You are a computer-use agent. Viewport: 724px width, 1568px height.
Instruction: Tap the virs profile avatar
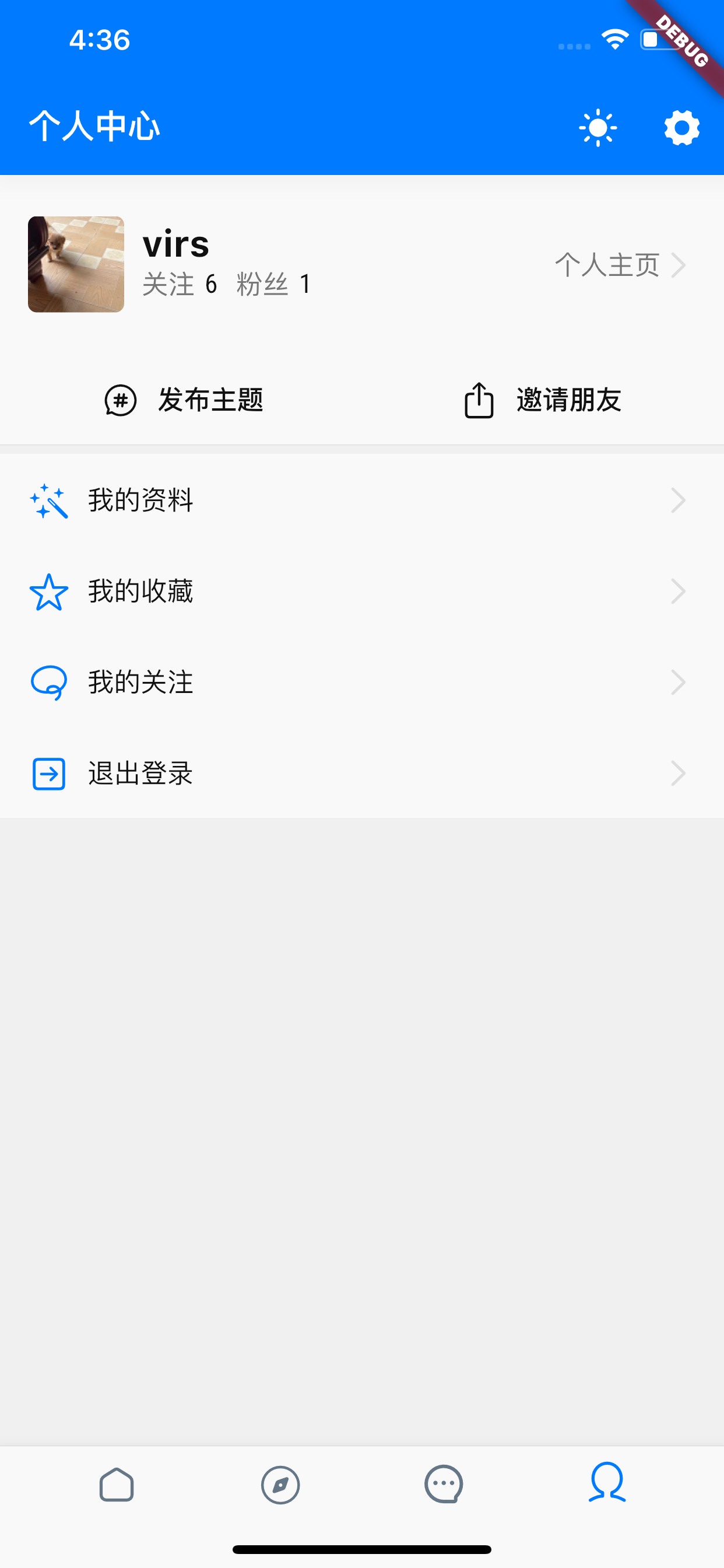(x=76, y=264)
